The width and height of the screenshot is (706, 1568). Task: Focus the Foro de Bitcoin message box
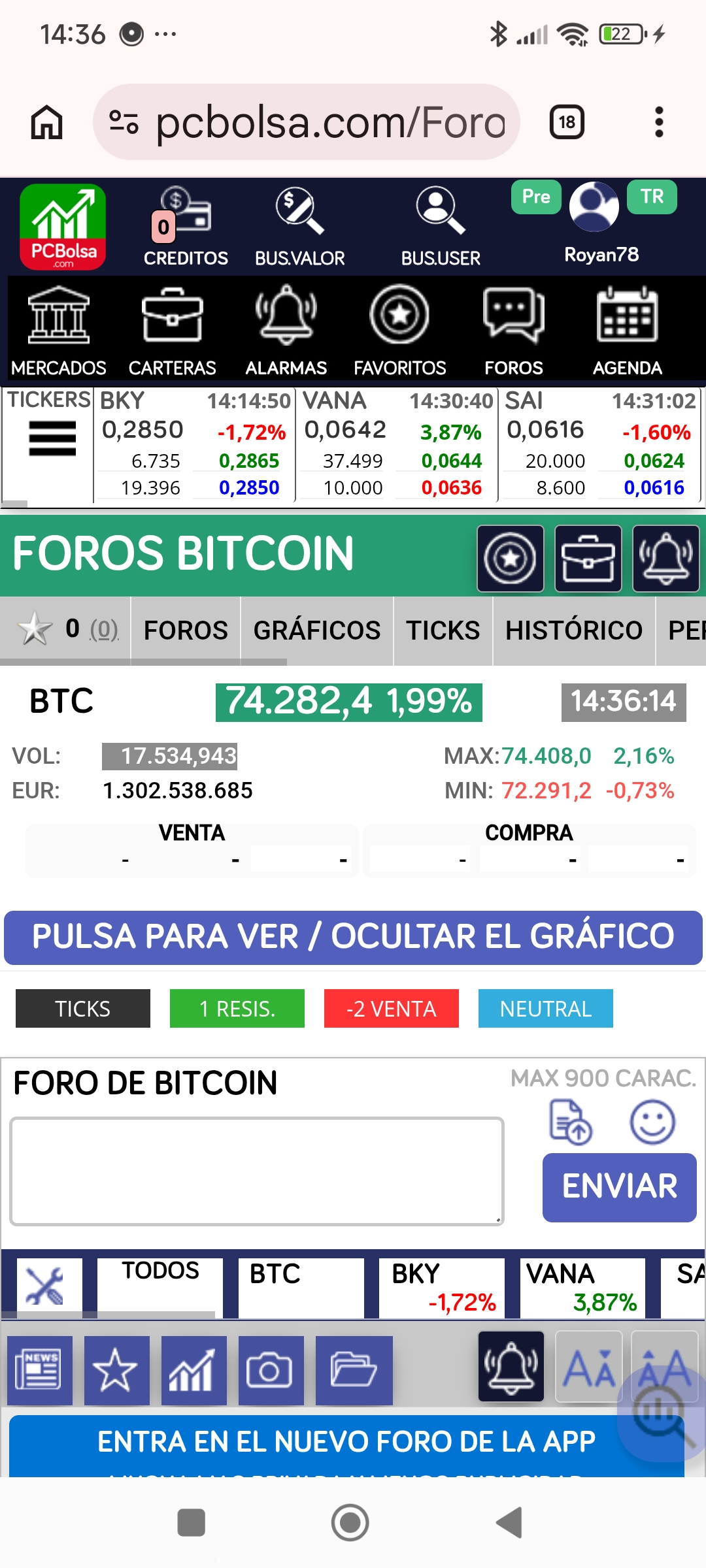coord(257,1171)
